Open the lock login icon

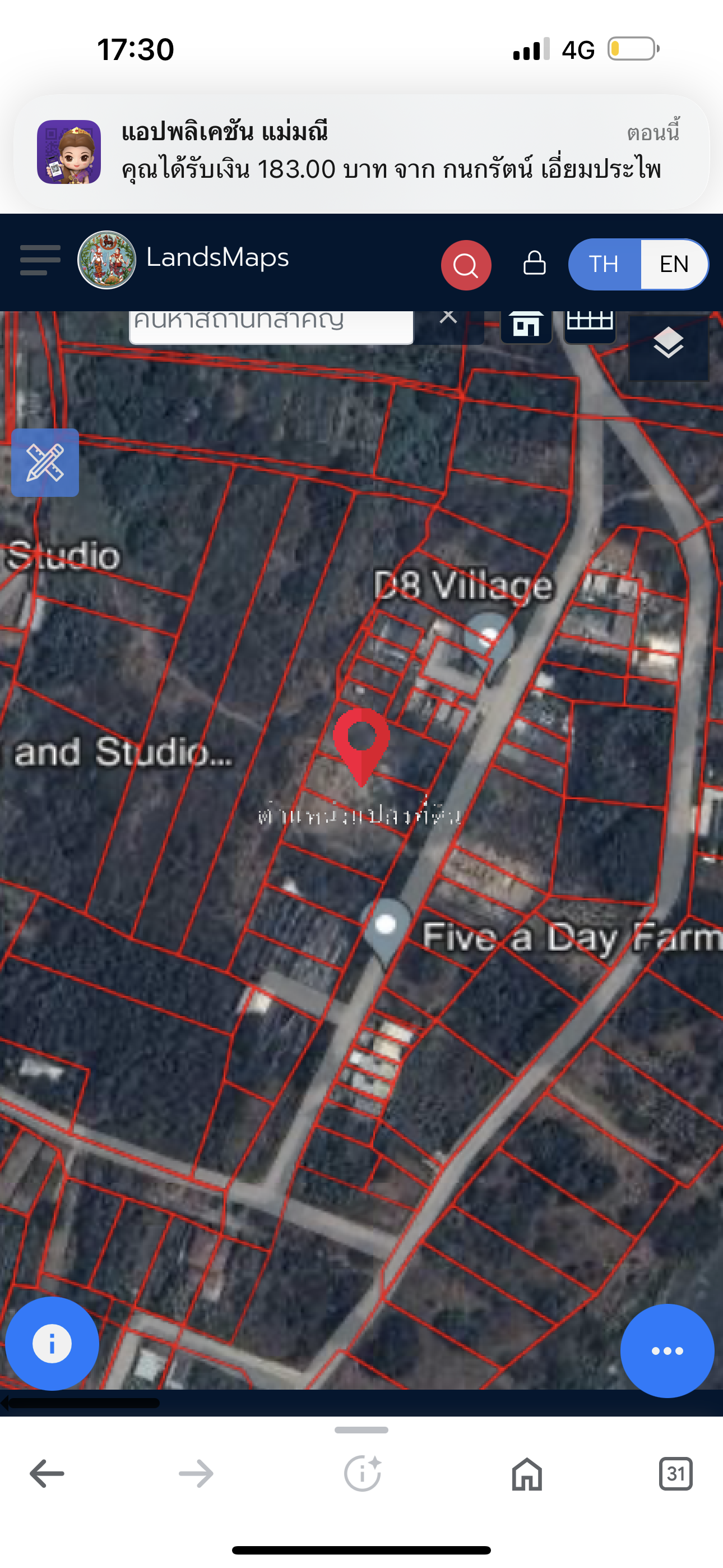(534, 263)
